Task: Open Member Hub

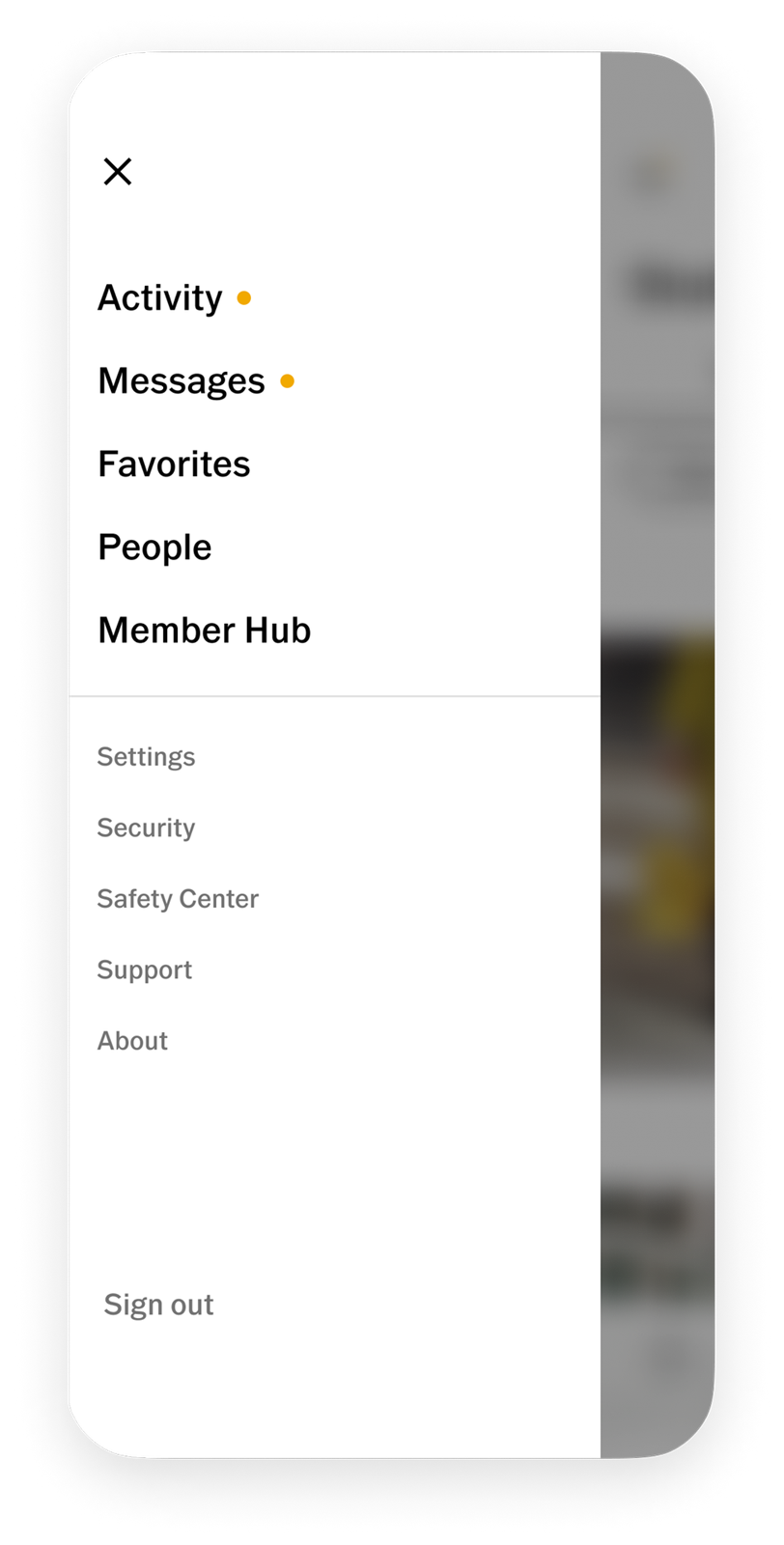Action: click(205, 630)
